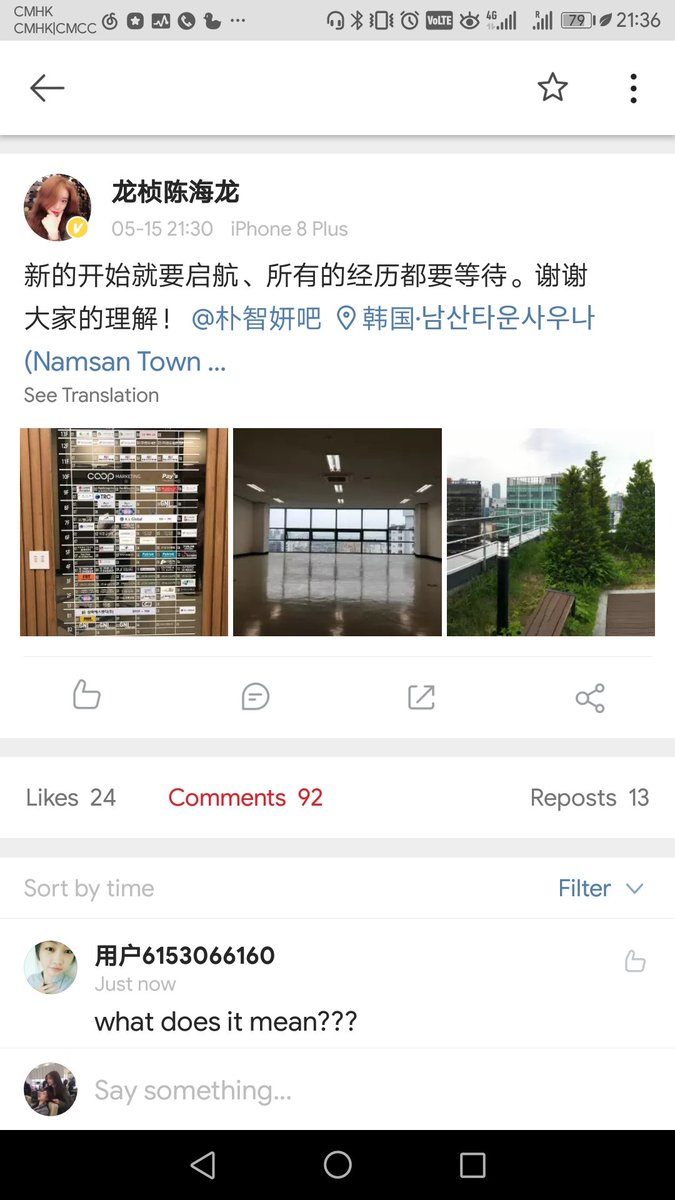The height and width of the screenshot is (1200, 675).
Task: Open the three-dot overflow menu
Action: click(x=633, y=88)
